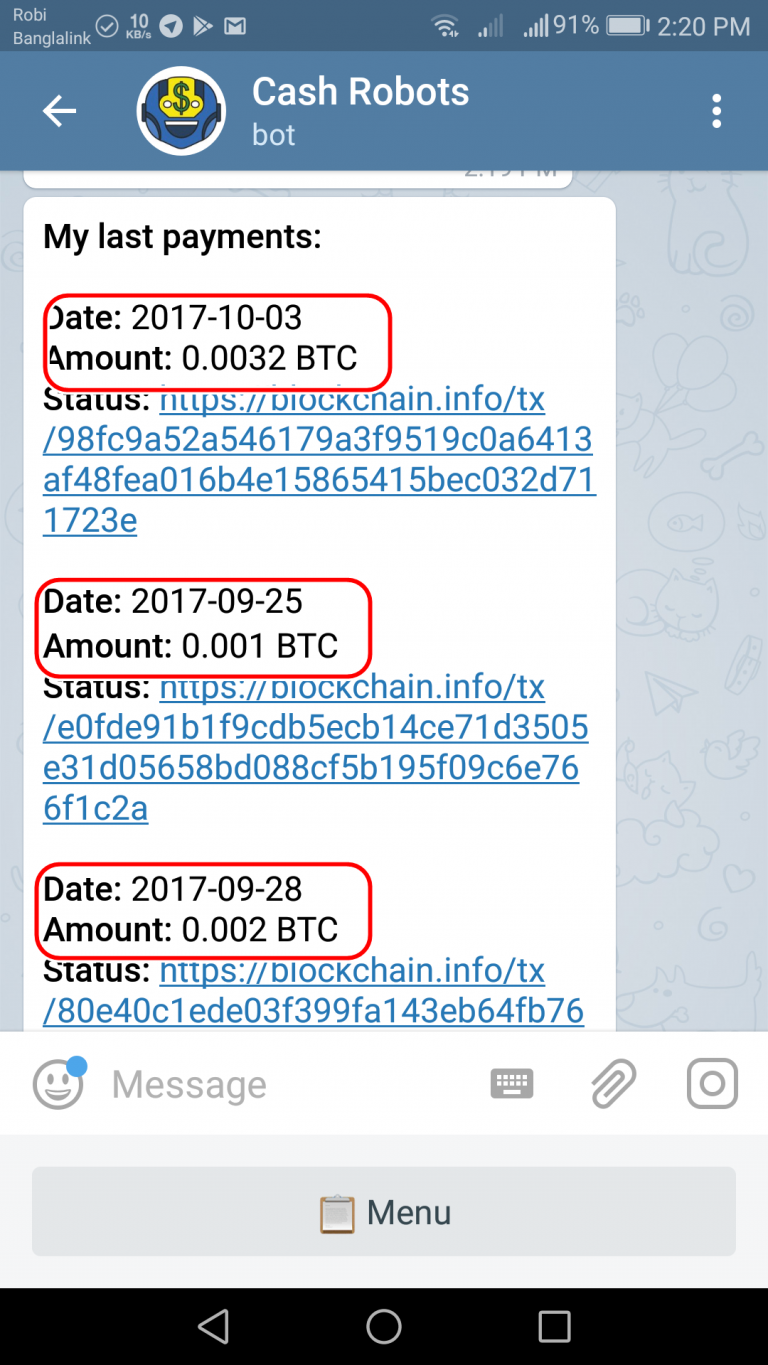Screen dimensions: 768x1365
Task: Attach a file with the paperclip
Action: [613, 1084]
